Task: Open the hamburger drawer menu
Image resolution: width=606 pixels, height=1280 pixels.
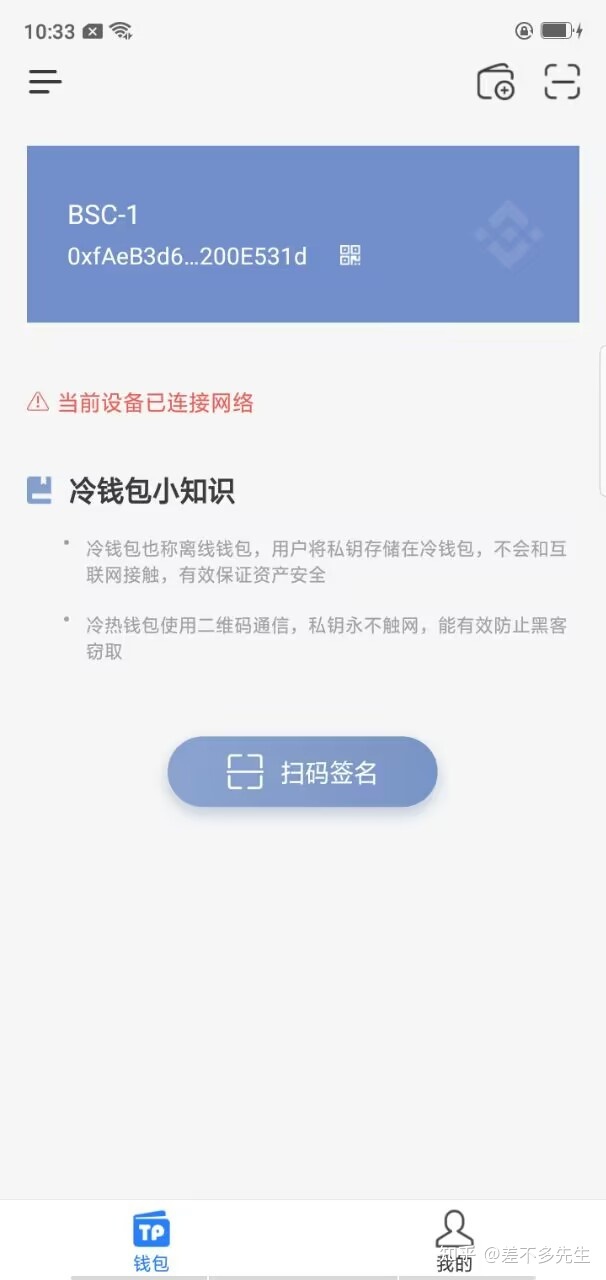Action: pos(45,82)
